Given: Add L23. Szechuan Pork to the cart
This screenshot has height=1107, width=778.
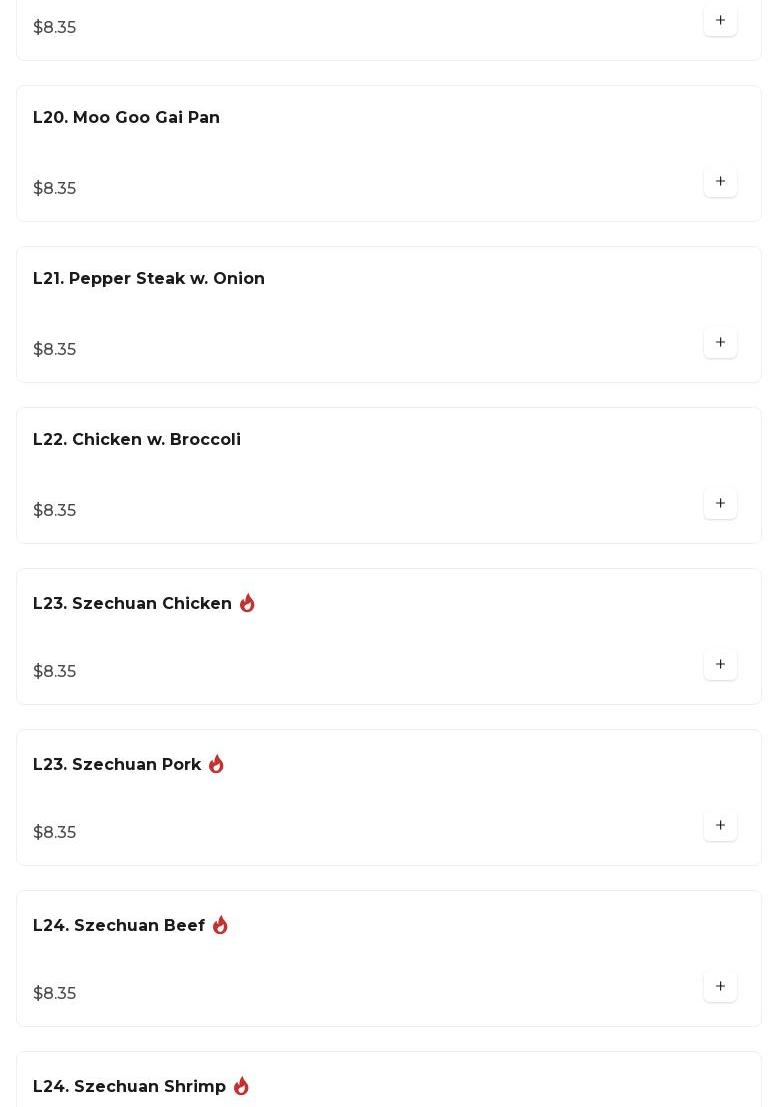Looking at the screenshot, I should click(720, 826).
